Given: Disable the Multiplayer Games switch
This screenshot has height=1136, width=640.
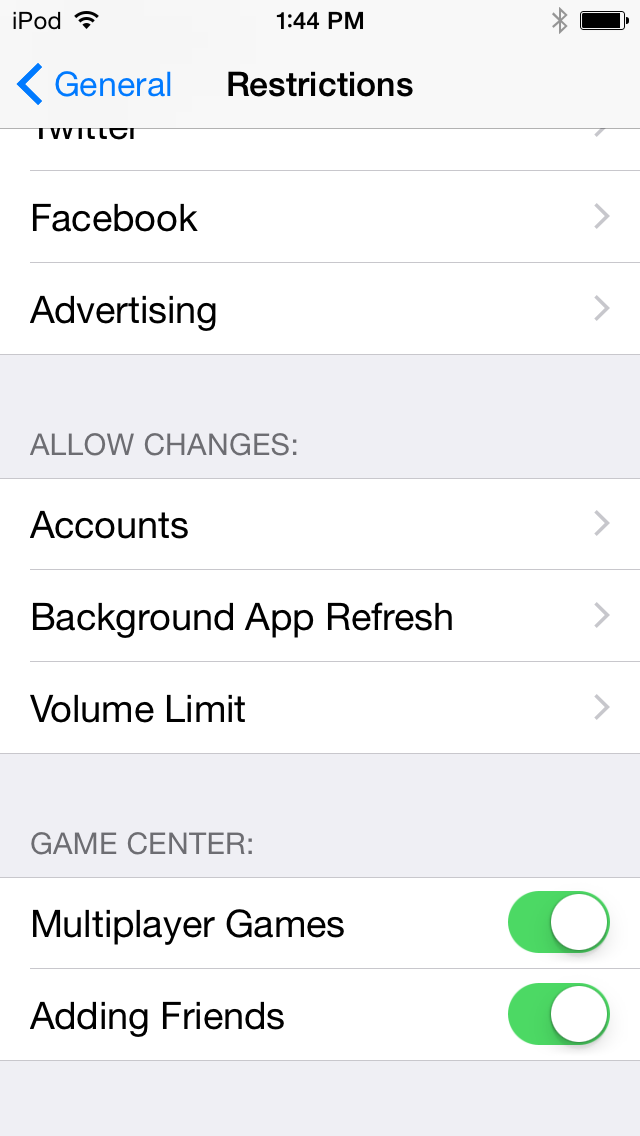Looking at the screenshot, I should pyautogui.click(x=559, y=922).
